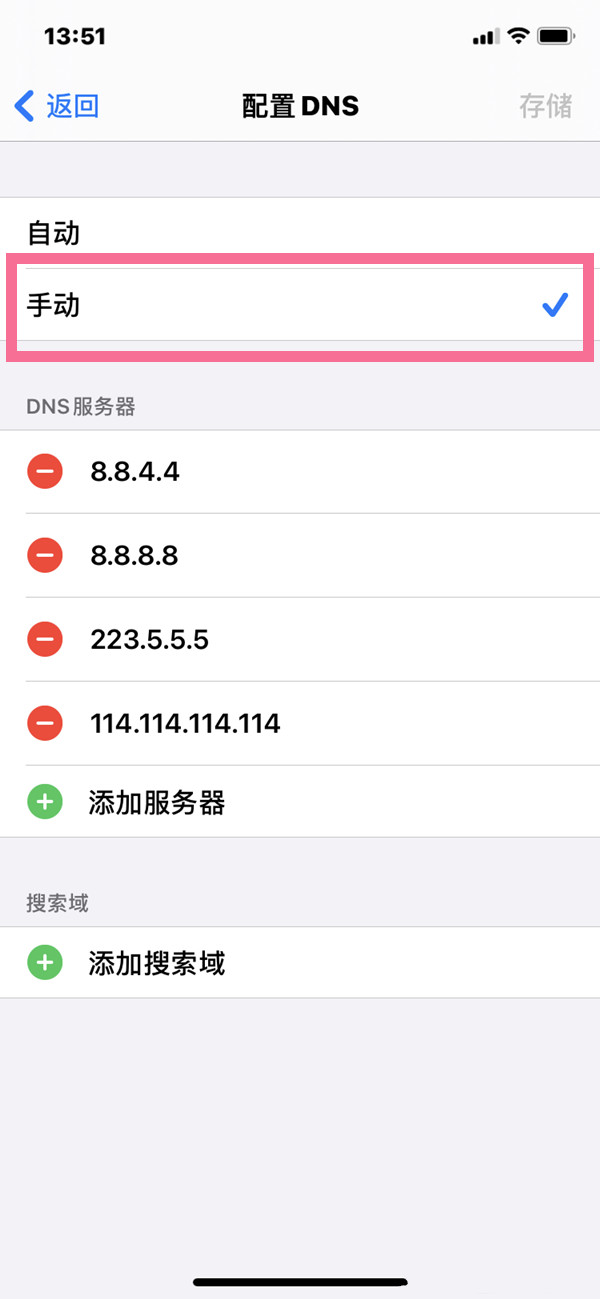Remove DNS server 223.5.5.5
This screenshot has width=600, height=1299.
click(x=45, y=639)
